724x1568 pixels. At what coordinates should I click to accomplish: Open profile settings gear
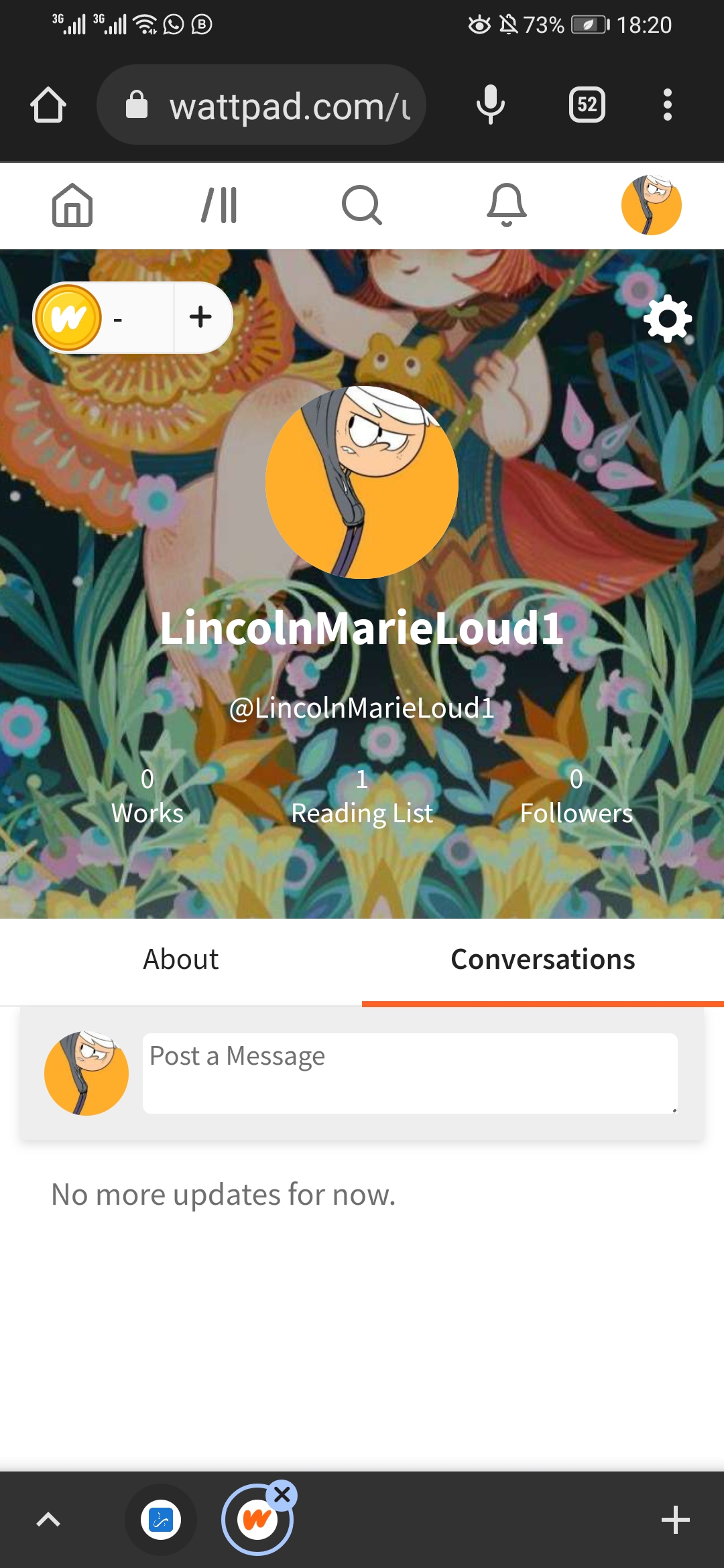tap(668, 318)
